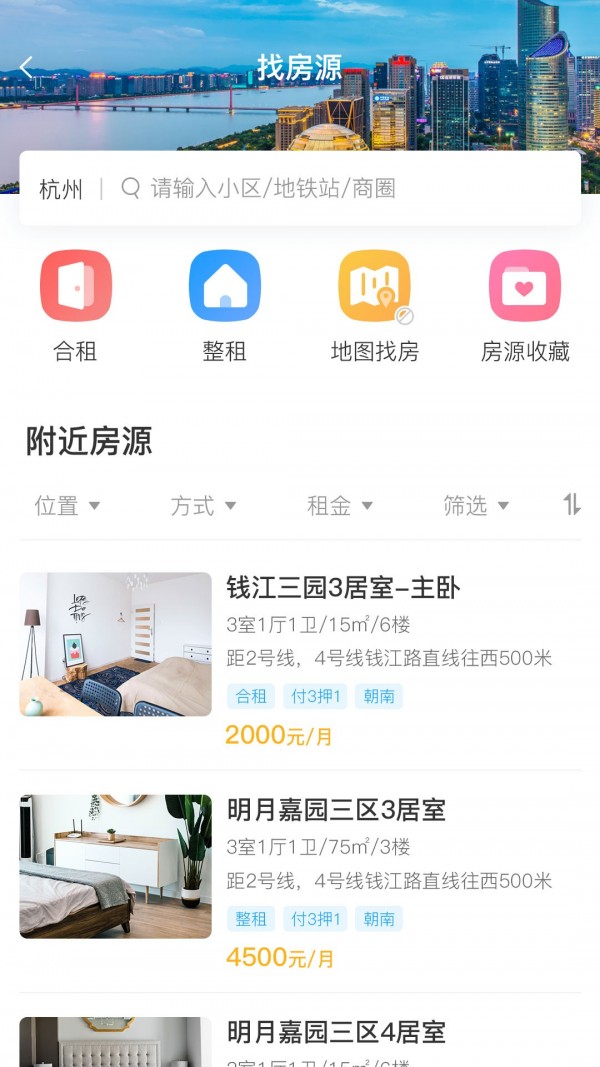Expand the 位置 location filter
This screenshot has height=1067, width=600.
67,506
